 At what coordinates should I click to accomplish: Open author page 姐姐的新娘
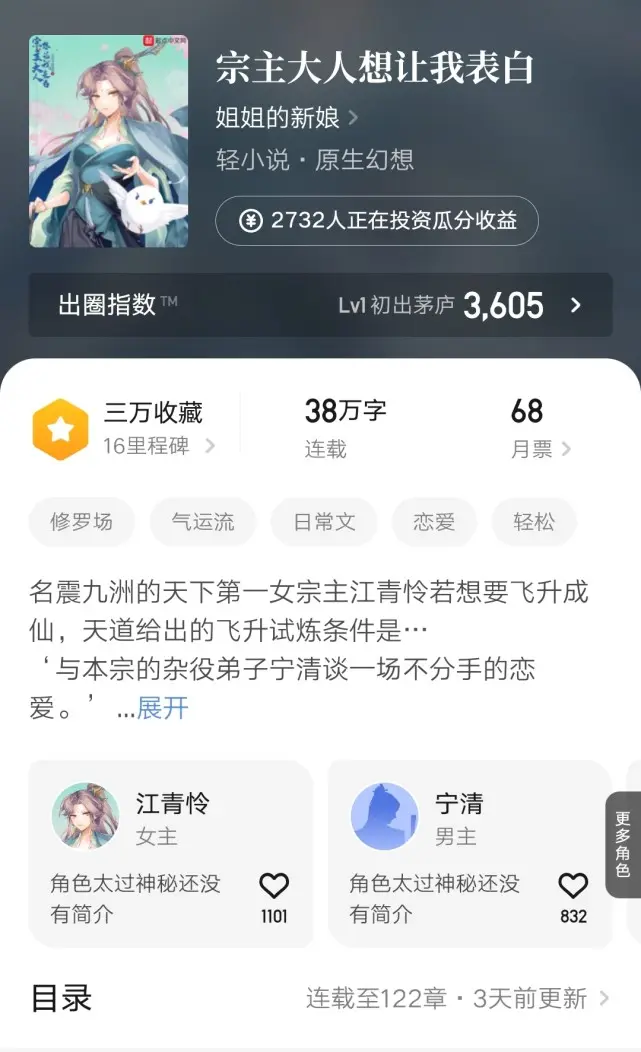tap(285, 118)
